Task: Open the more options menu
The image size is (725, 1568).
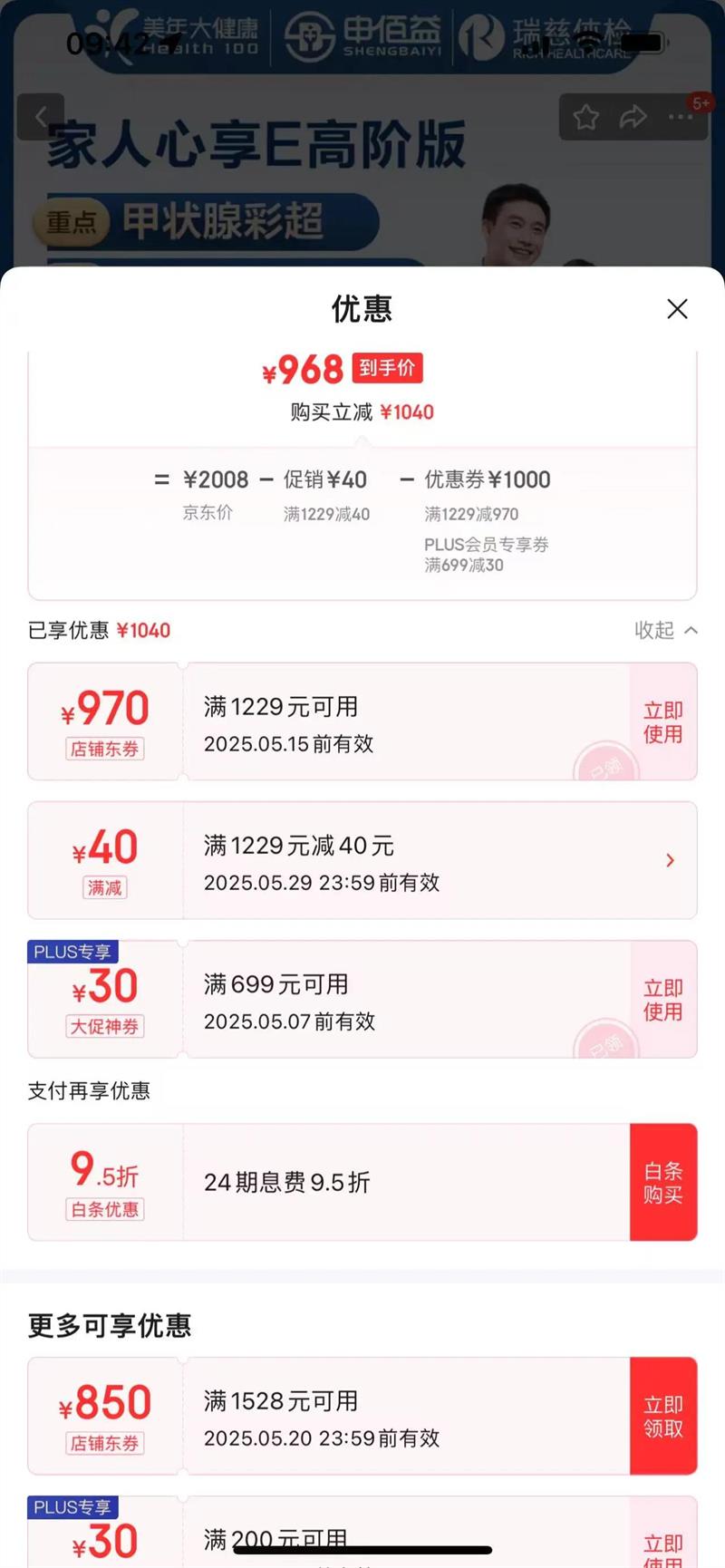Action: point(680,117)
